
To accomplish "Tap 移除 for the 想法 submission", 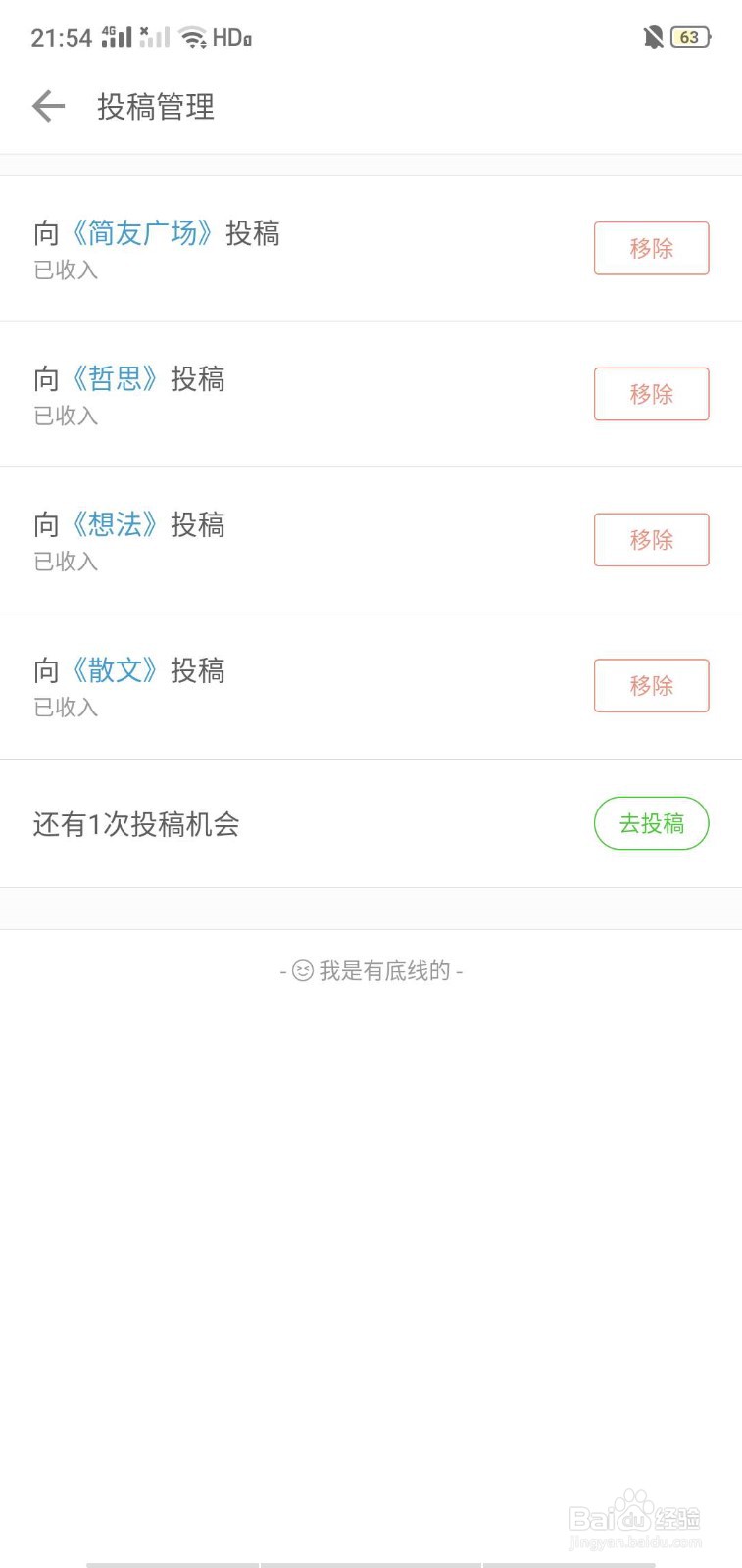I will [651, 540].
